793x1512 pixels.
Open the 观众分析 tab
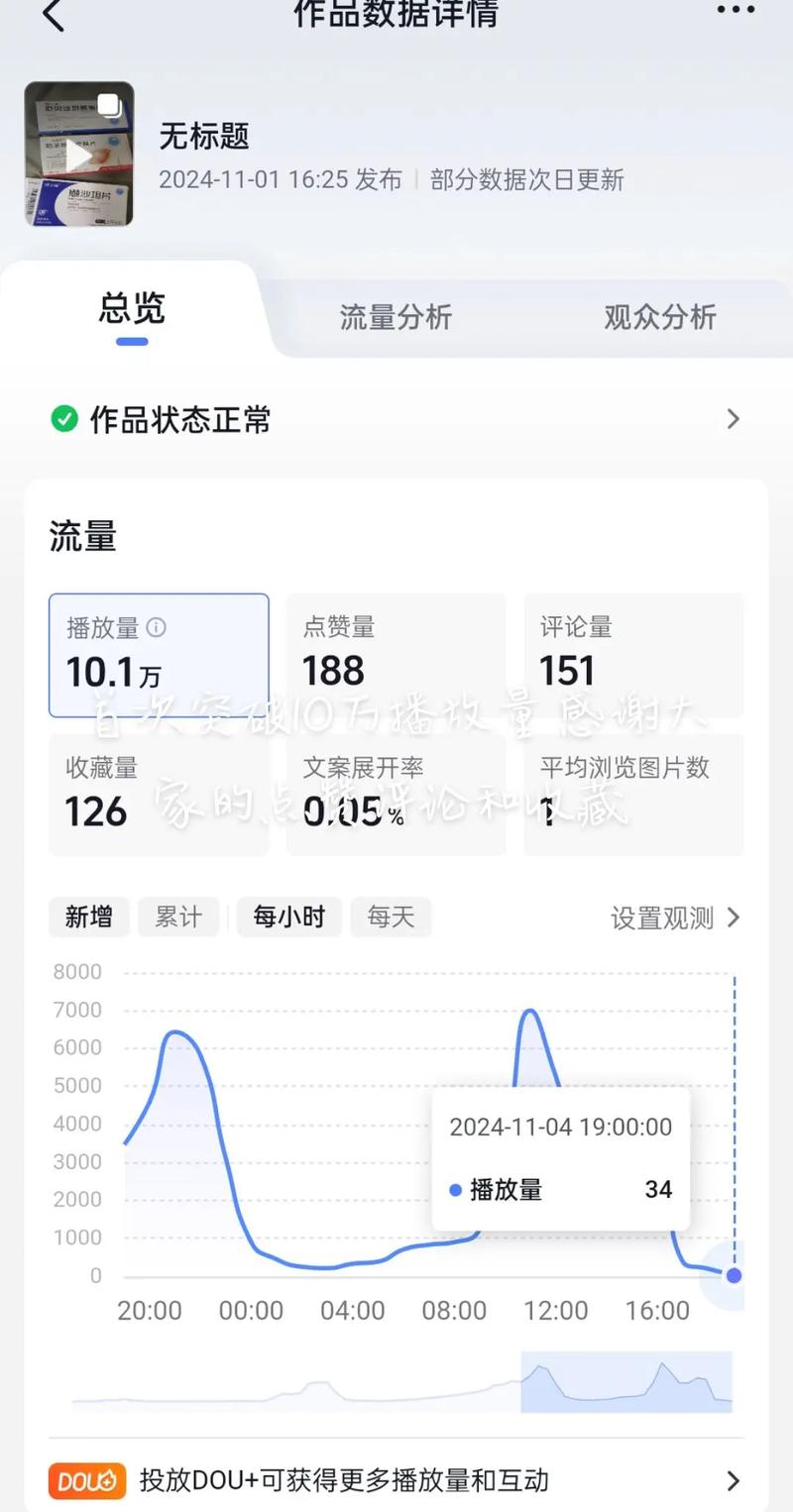tap(659, 317)
